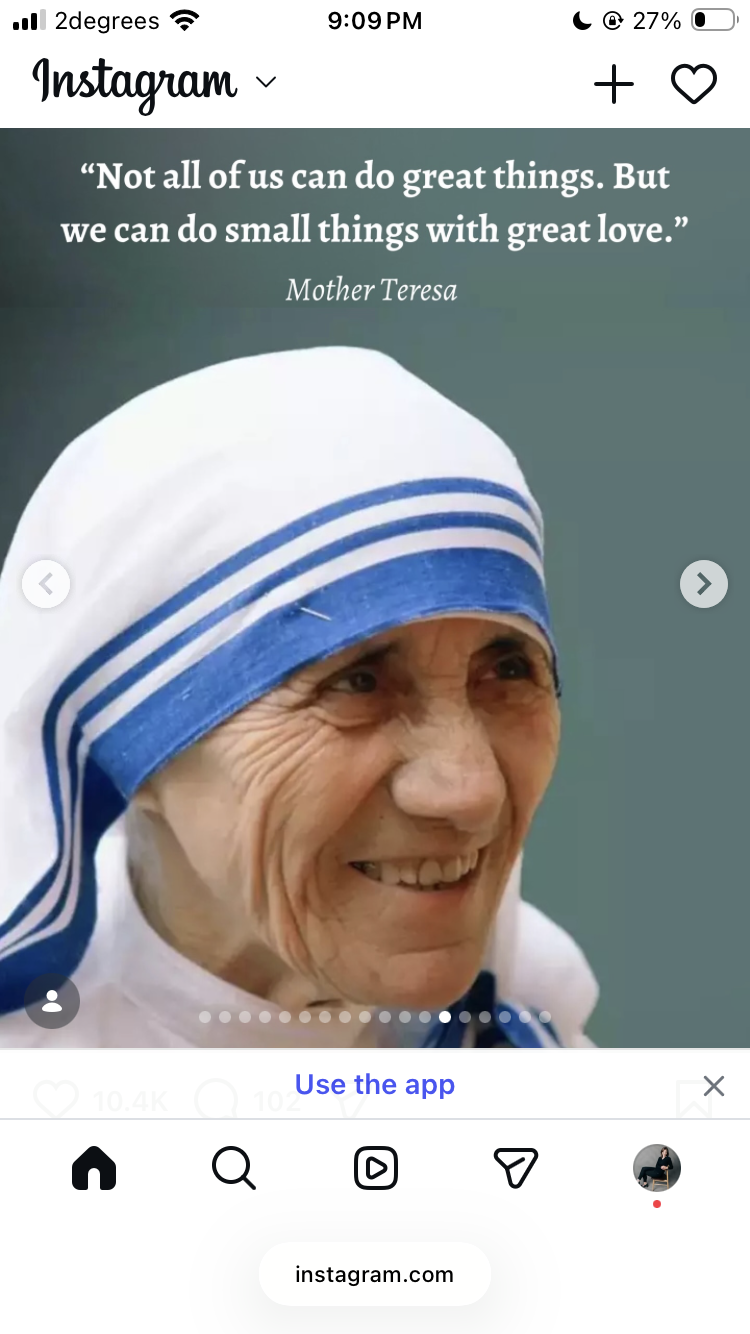The height and width of the screenshot is (1334, 750).
Task: Open the activity heart notifications
Action: 694,84
